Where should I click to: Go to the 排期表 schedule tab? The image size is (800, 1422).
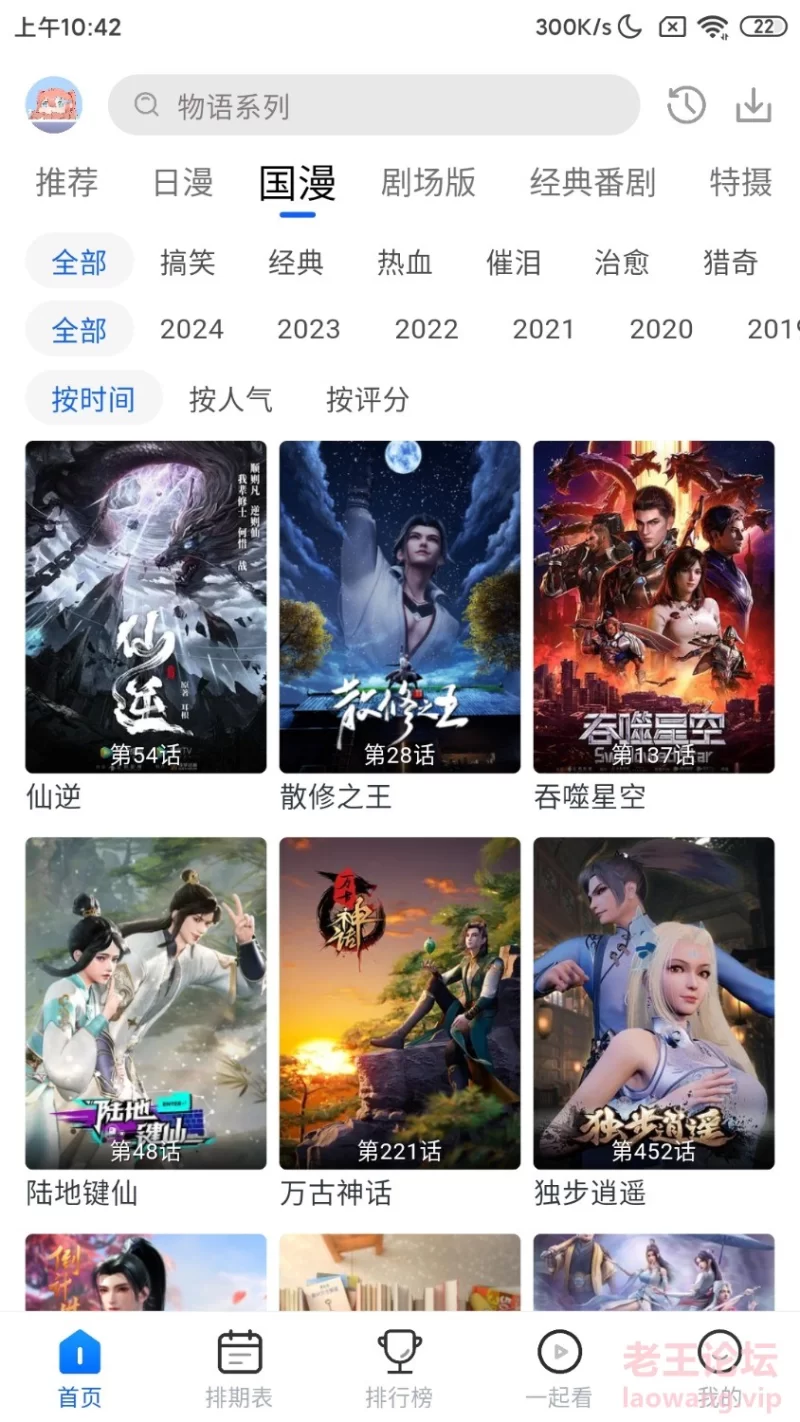point(239,1369)
